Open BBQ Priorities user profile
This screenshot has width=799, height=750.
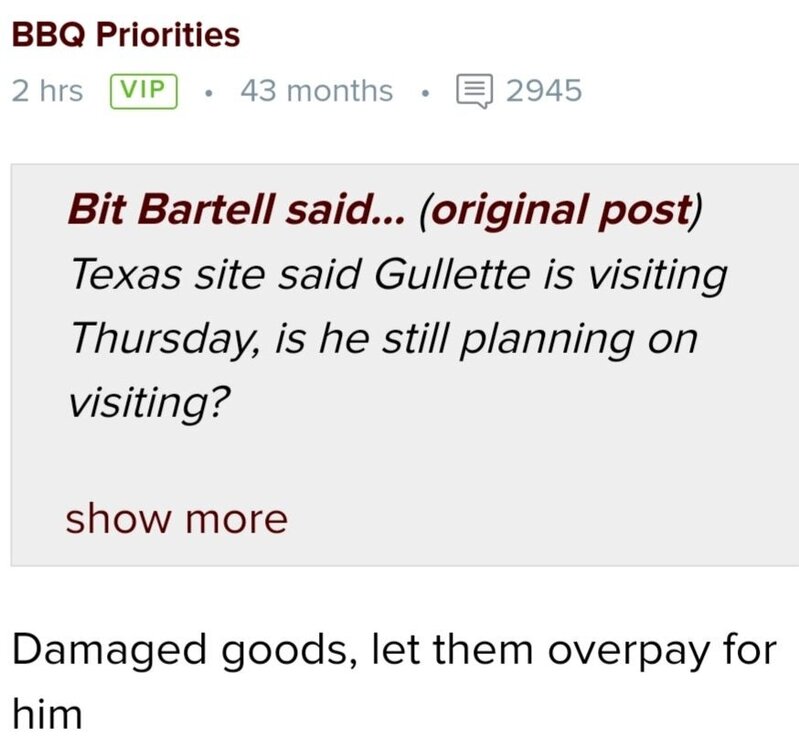tap(126, 36)
